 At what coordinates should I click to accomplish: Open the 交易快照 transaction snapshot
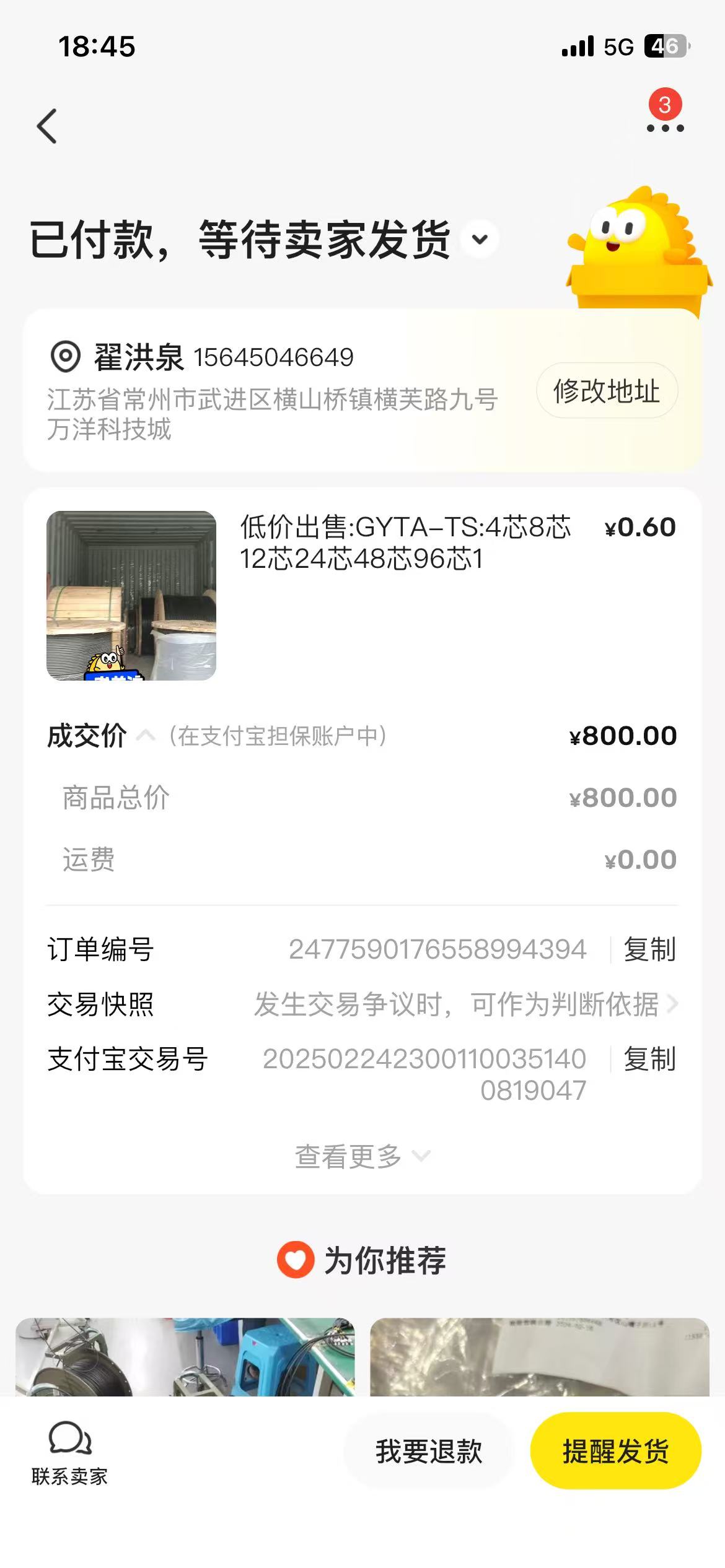[x=466, y=1004]
